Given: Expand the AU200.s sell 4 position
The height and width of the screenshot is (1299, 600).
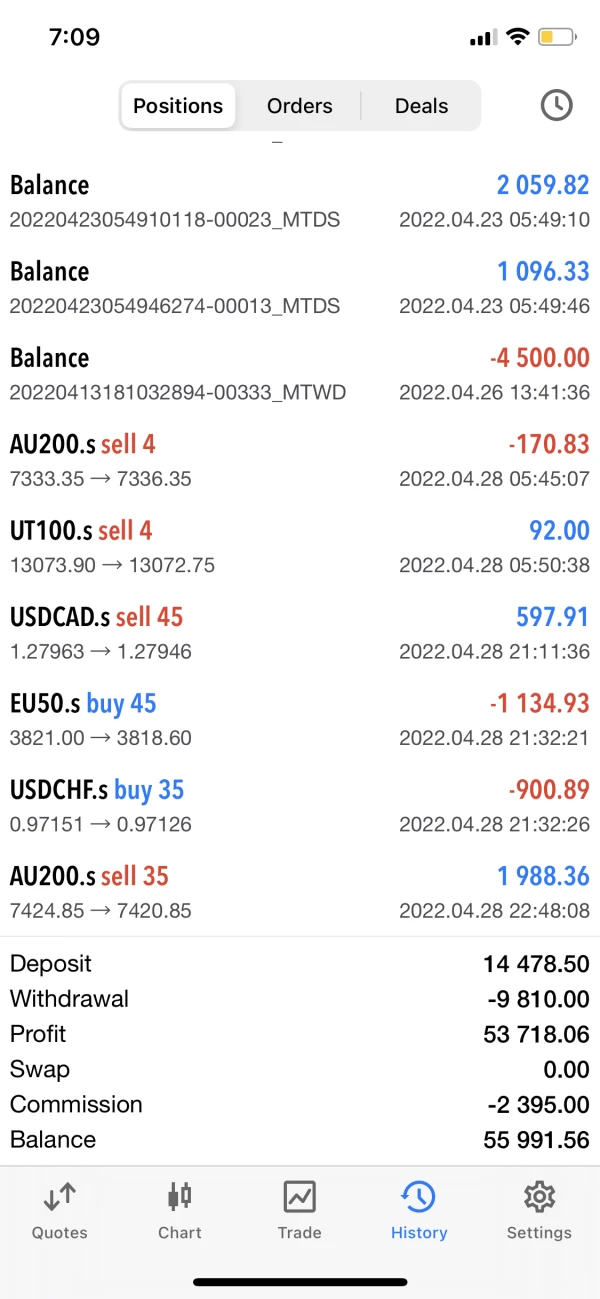Looking at the screenshot, I should pos(300,460).
